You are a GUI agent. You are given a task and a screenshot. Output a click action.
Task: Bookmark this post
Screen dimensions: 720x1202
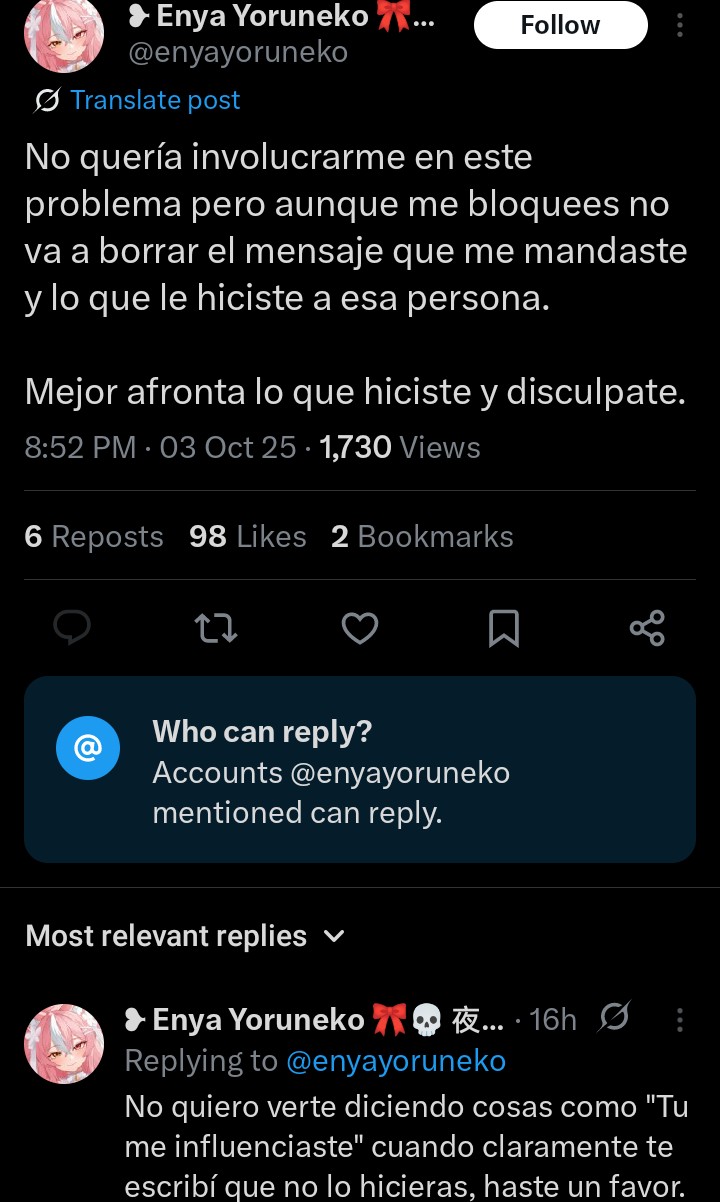[504, 628]
